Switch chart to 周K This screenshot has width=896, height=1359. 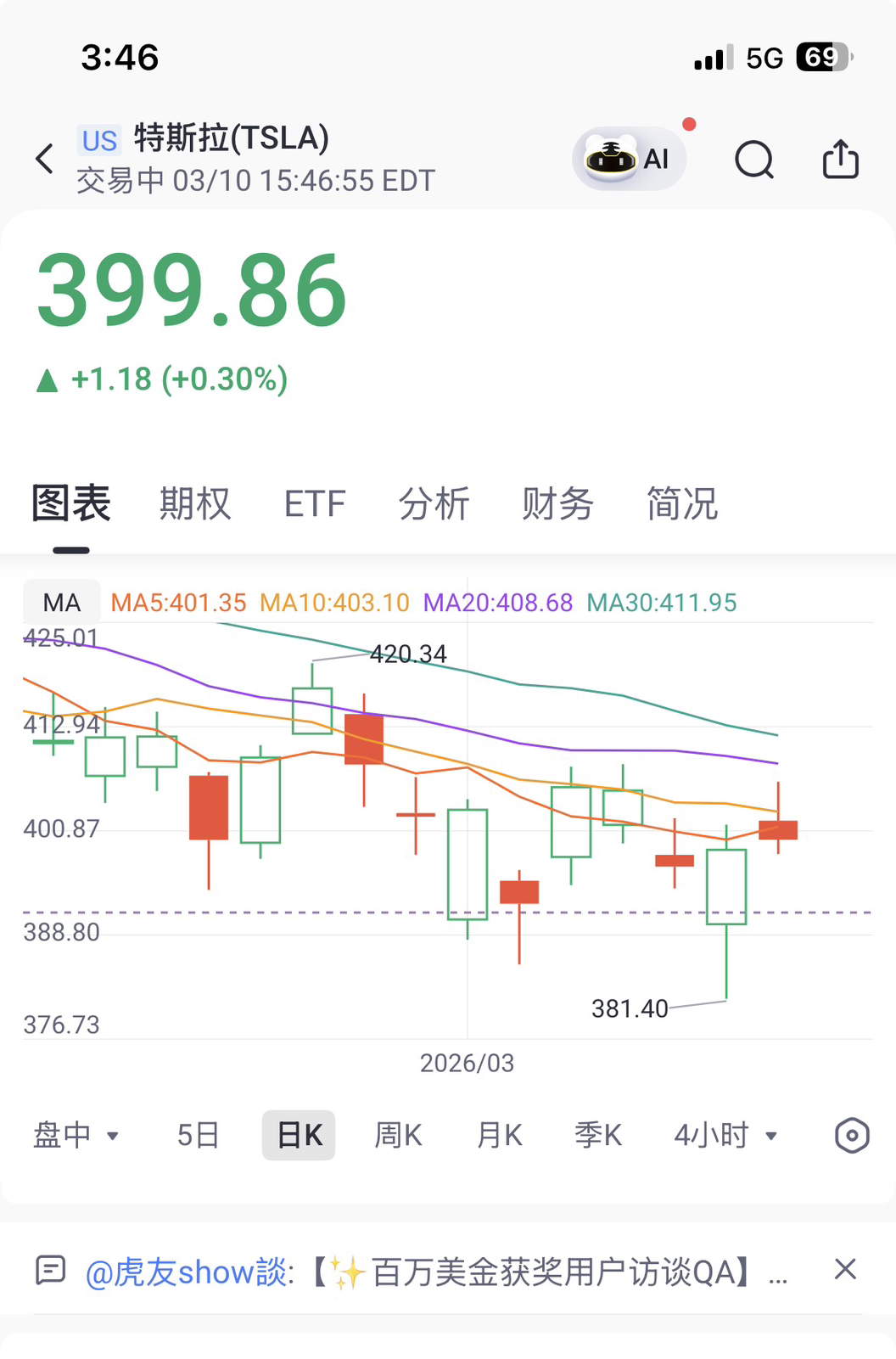(399, 1135)
